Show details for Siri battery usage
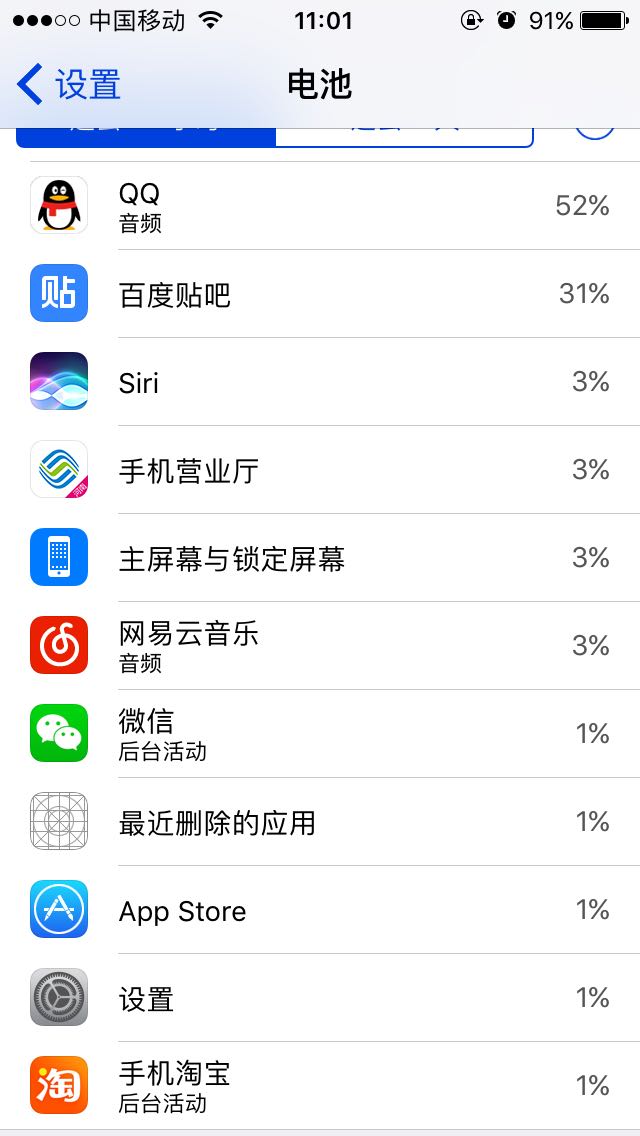The height and width of the screenshot is (1136, 640). 320,382
